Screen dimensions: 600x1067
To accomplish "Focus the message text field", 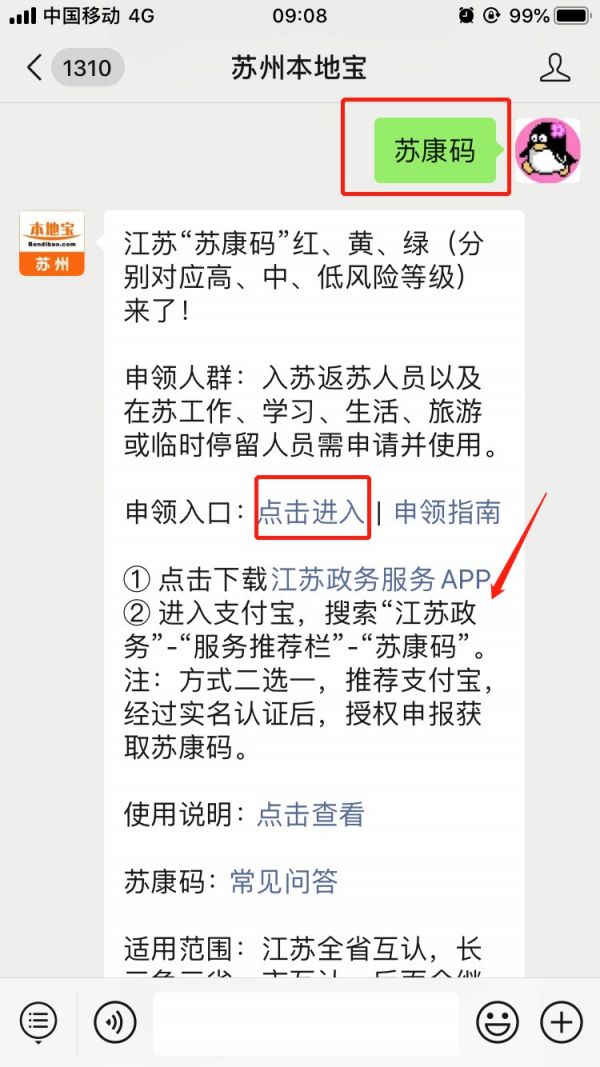I will click(x=305, y=1022).
